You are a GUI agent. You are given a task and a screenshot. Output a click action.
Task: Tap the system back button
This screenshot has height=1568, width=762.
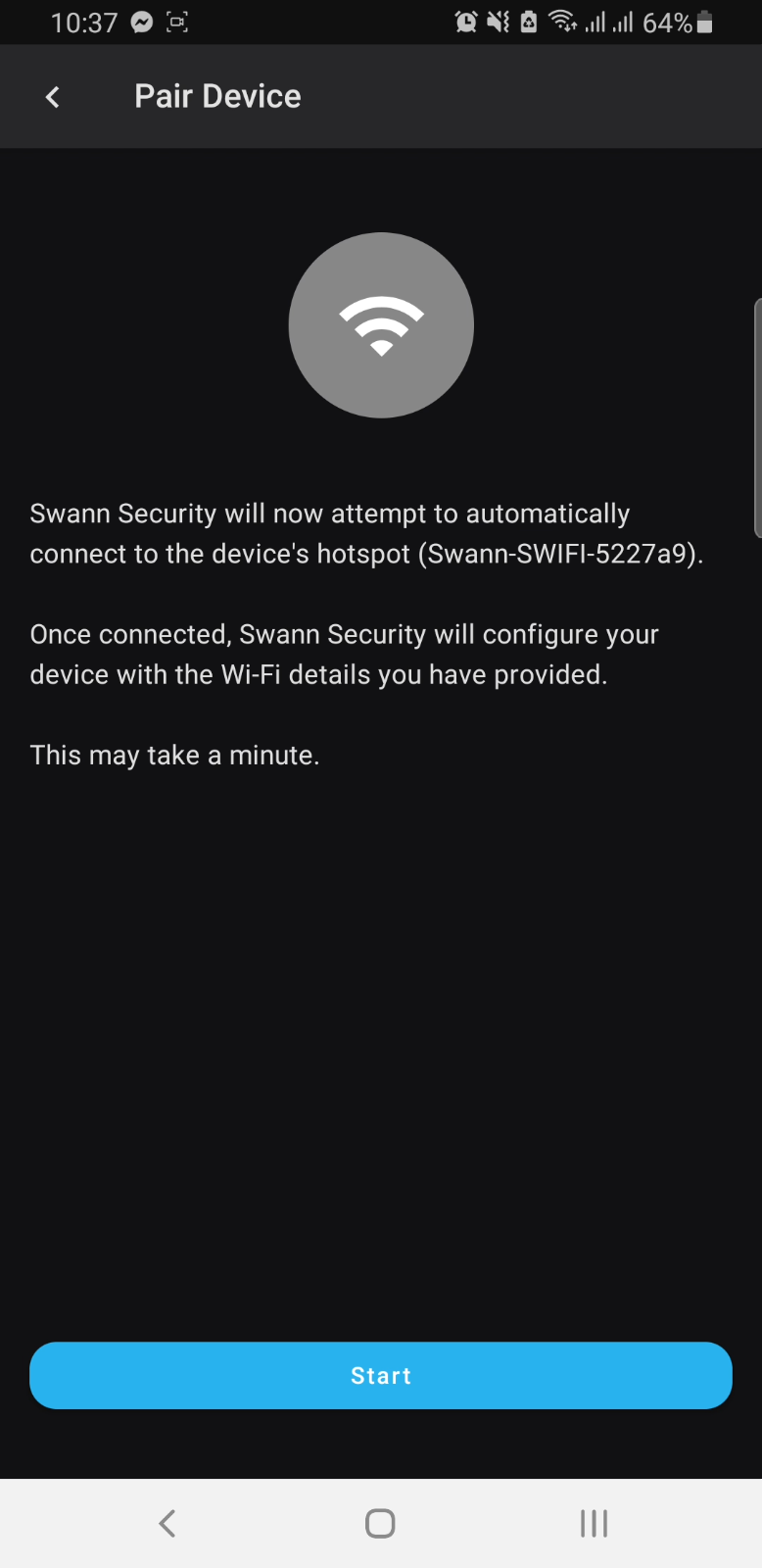point(167,1524)
